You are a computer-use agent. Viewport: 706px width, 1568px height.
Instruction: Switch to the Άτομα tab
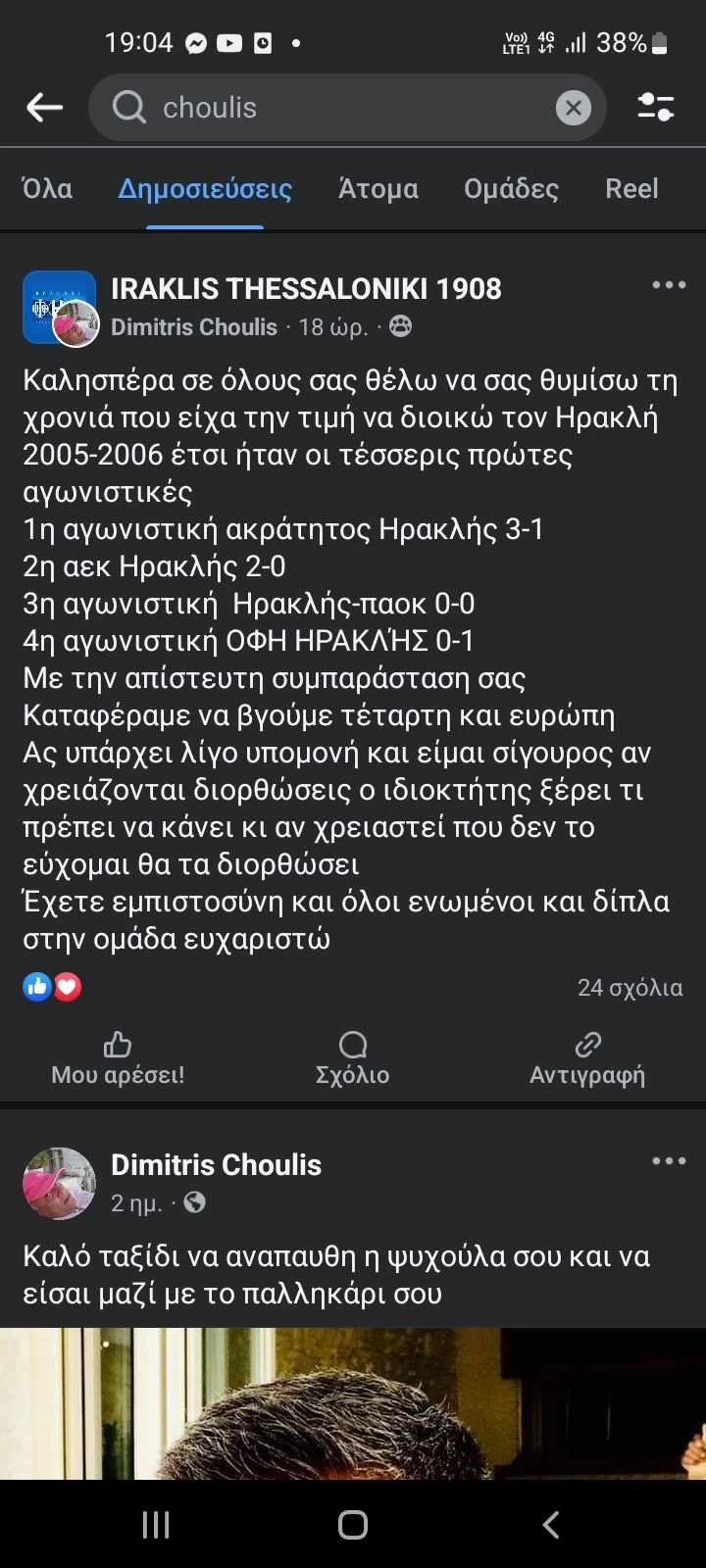click(378, 188)
